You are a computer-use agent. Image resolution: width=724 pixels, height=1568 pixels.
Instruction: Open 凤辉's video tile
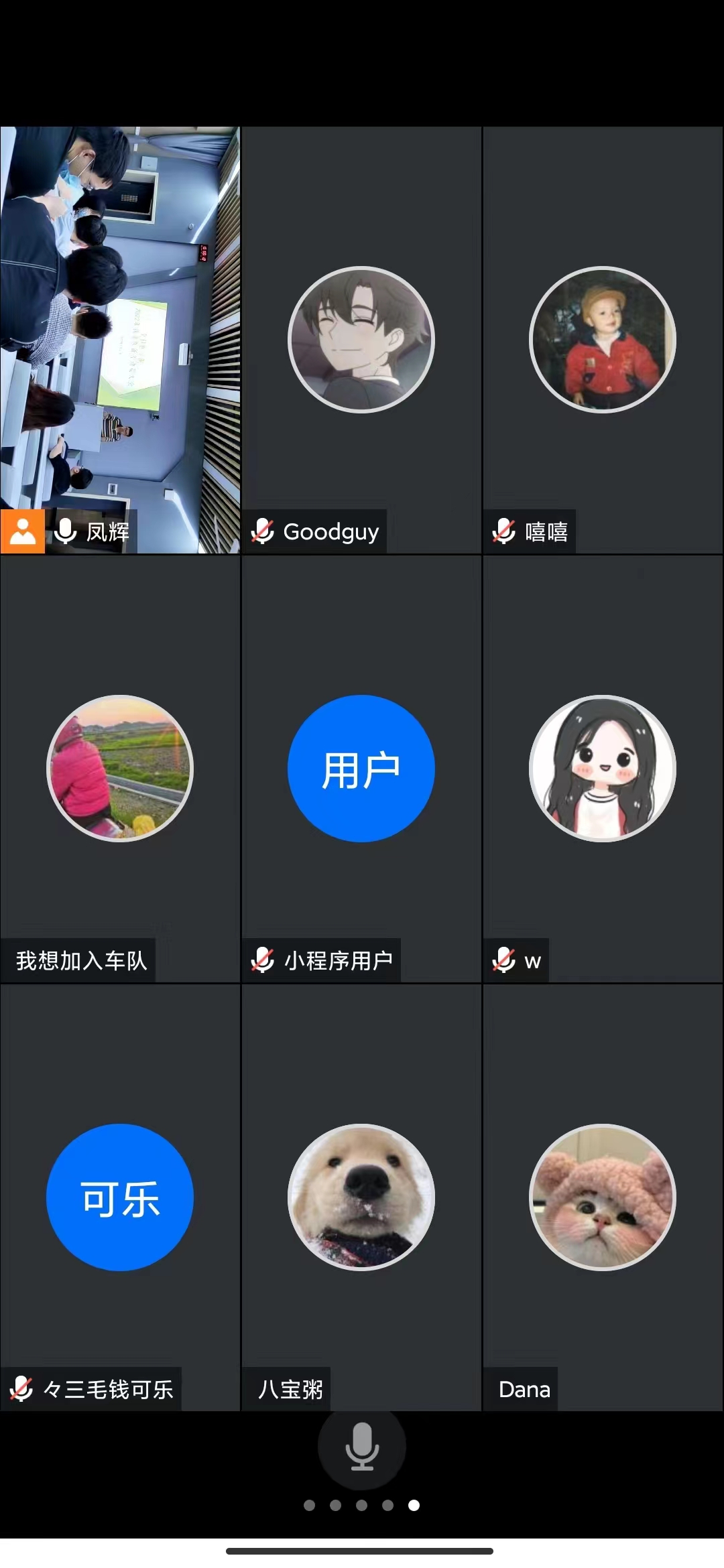(x=120, y=340)
